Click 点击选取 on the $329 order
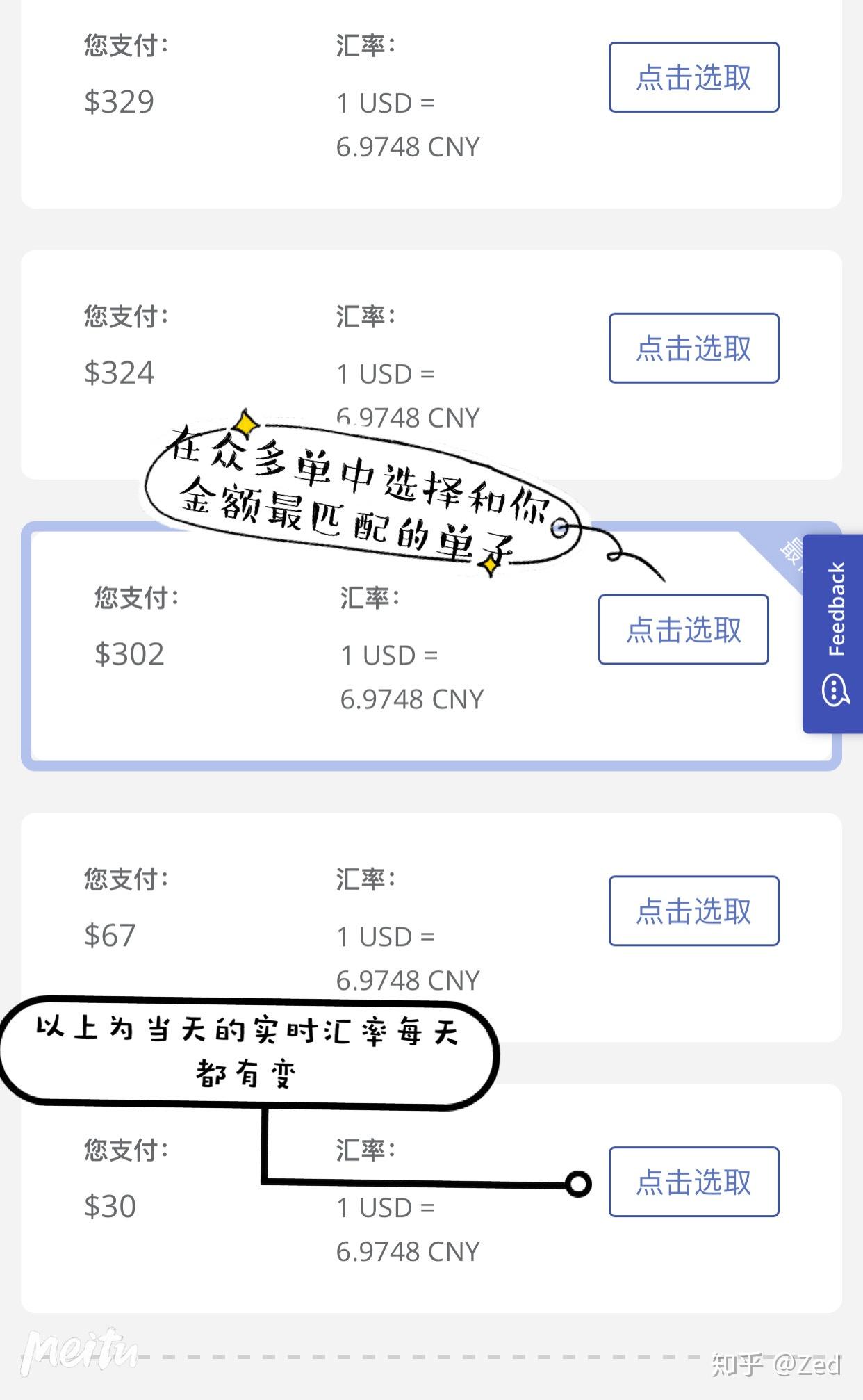Image resolution: width=863 pixels, height=1400 pixels. click(x=693, y=78)
